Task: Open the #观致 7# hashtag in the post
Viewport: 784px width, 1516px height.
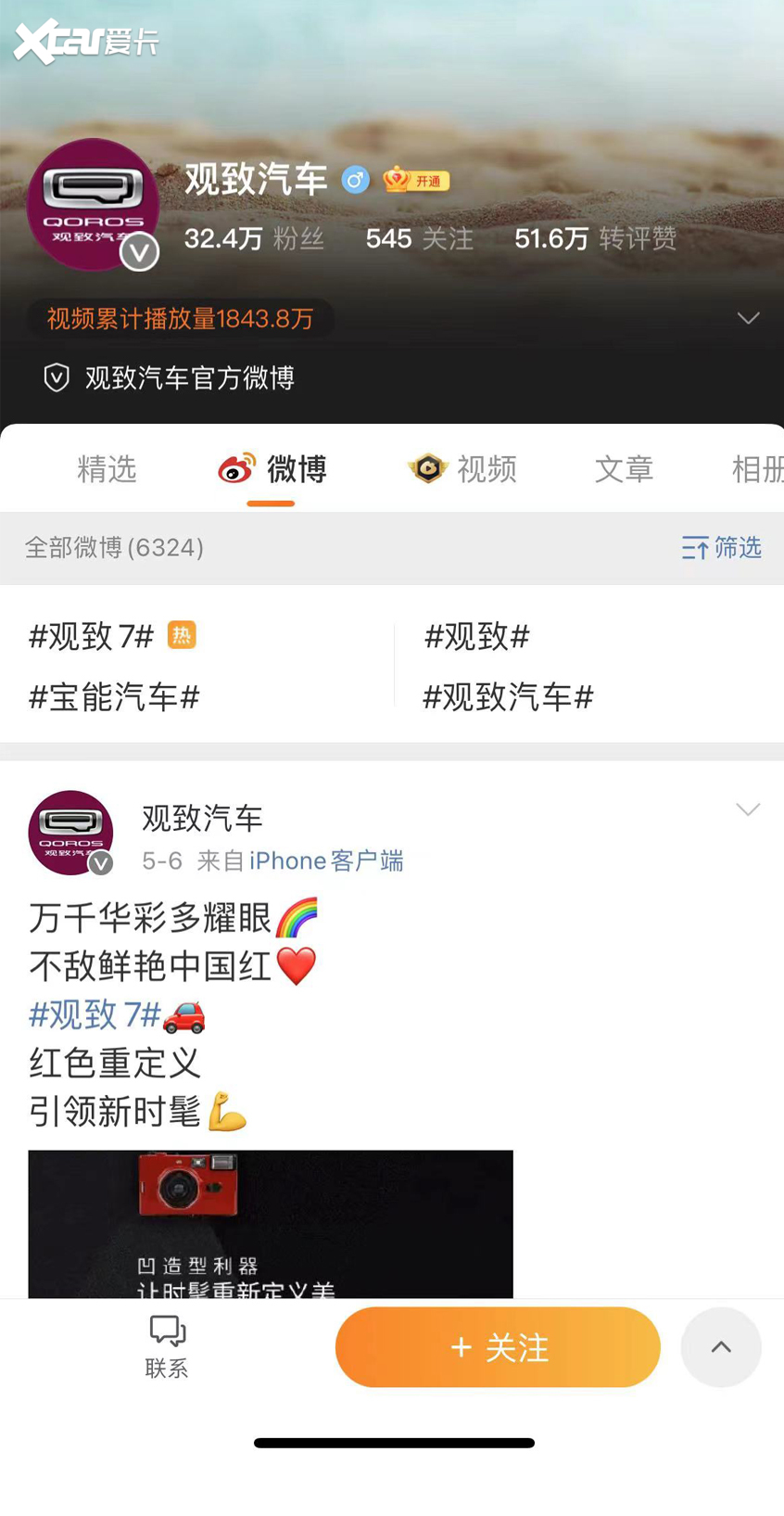Action: pyautogui.click(x=95, y=1014)
